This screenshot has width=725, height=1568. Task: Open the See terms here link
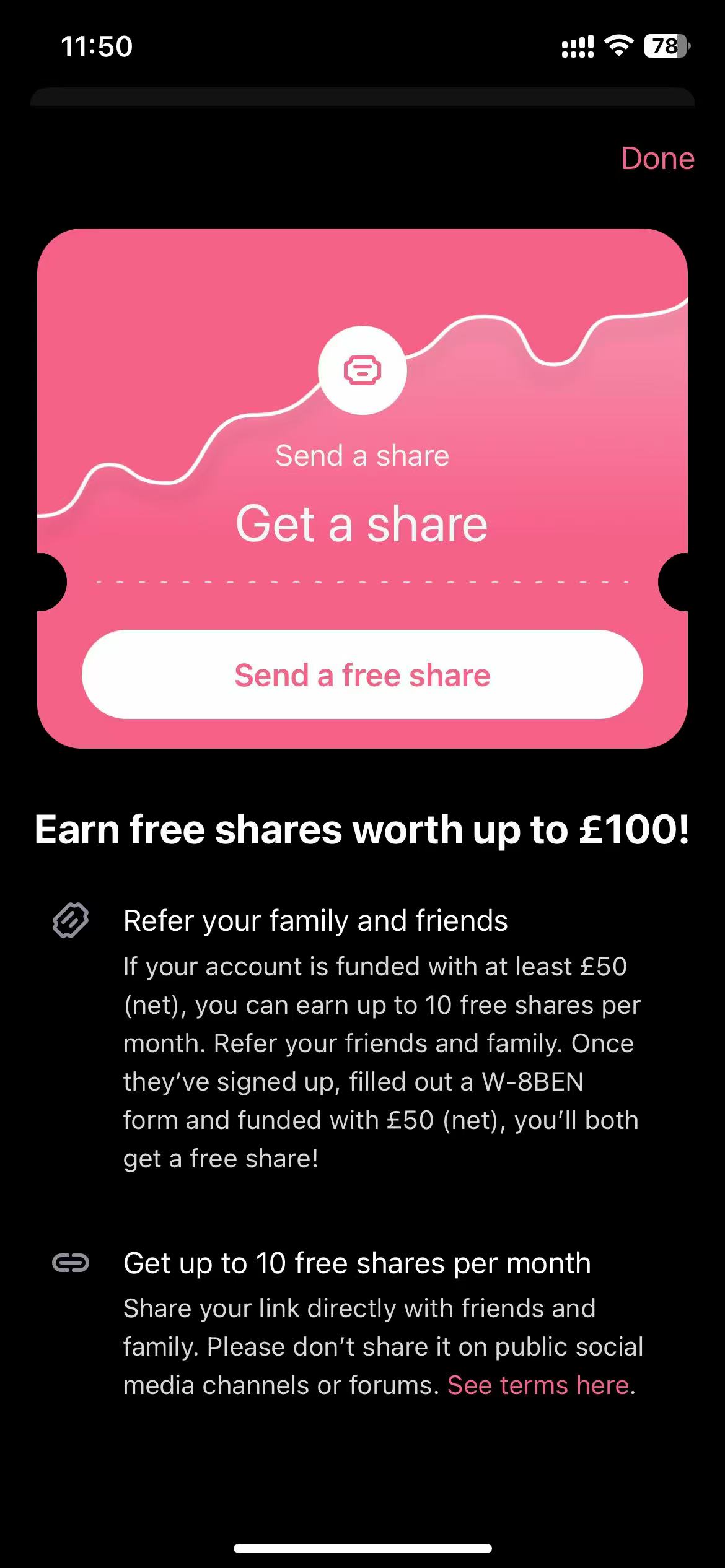coord(538,1385)
